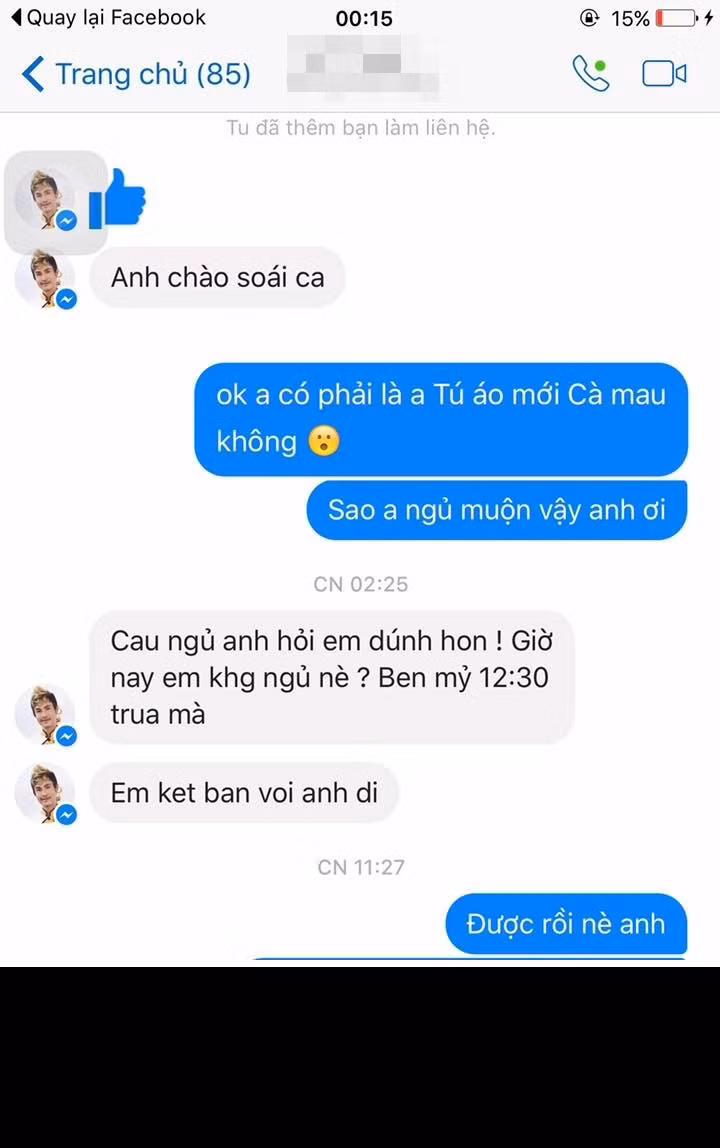Start a video call from the chat header
Image resolution: width=720 pixels, height=1148 pixels.
(x=664, y=72)
